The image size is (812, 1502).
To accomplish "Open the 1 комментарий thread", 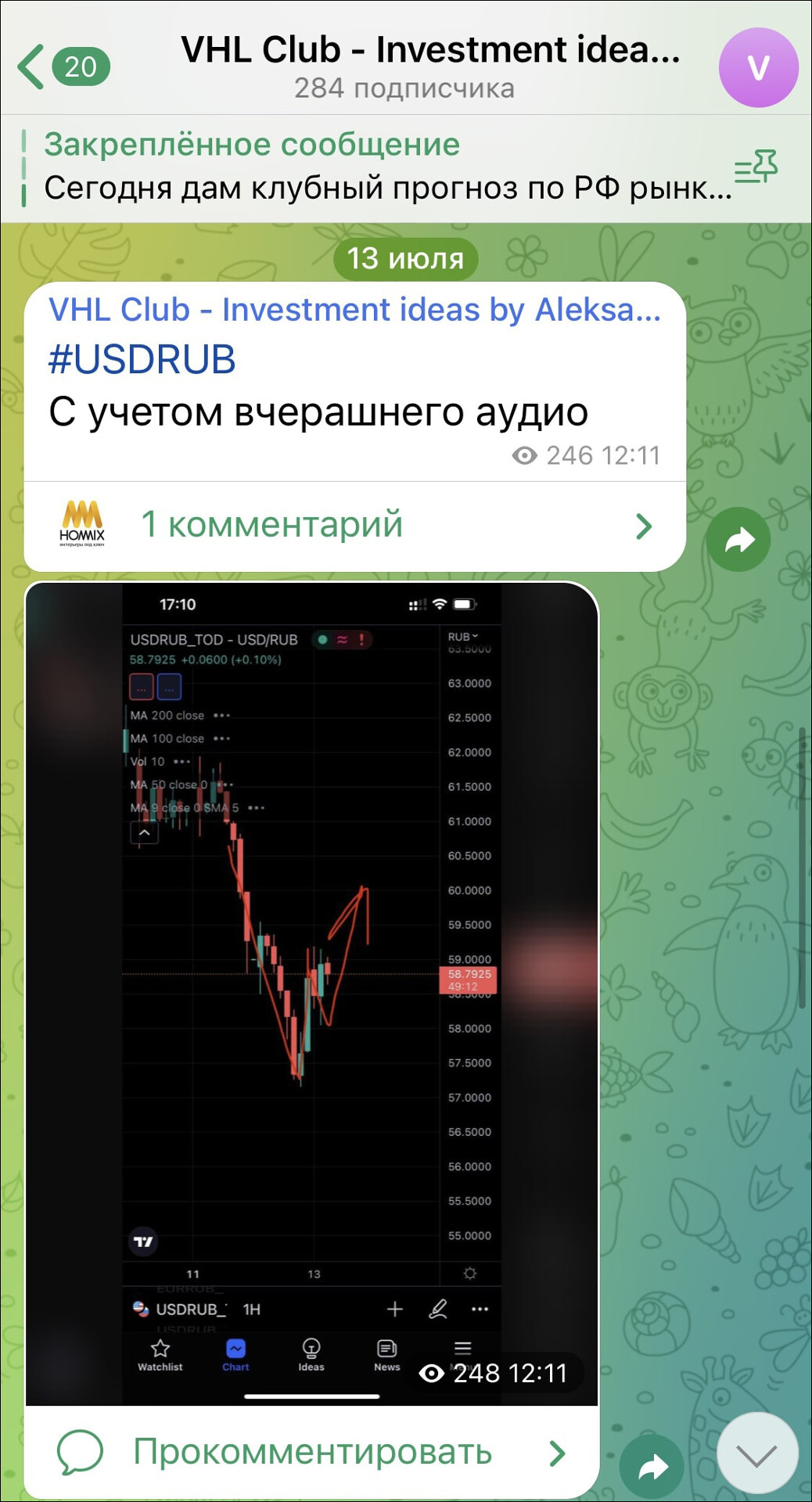I will [x=354, y=526].
